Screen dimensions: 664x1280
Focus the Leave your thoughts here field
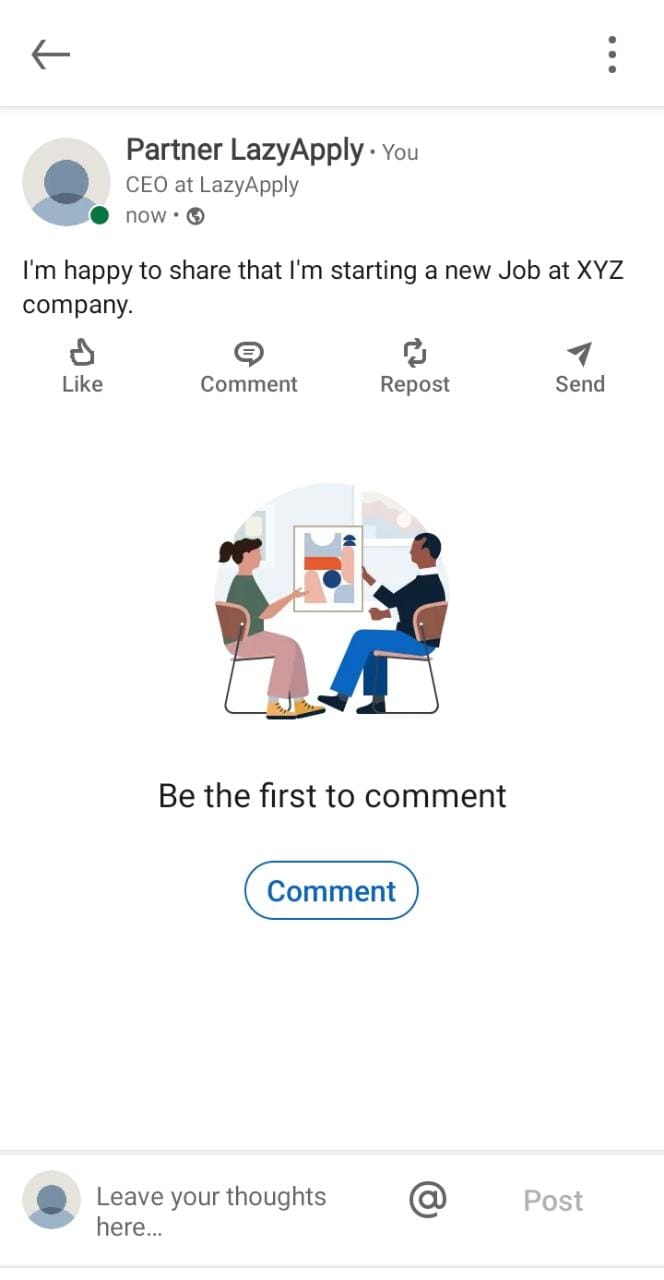point(230,1210)
